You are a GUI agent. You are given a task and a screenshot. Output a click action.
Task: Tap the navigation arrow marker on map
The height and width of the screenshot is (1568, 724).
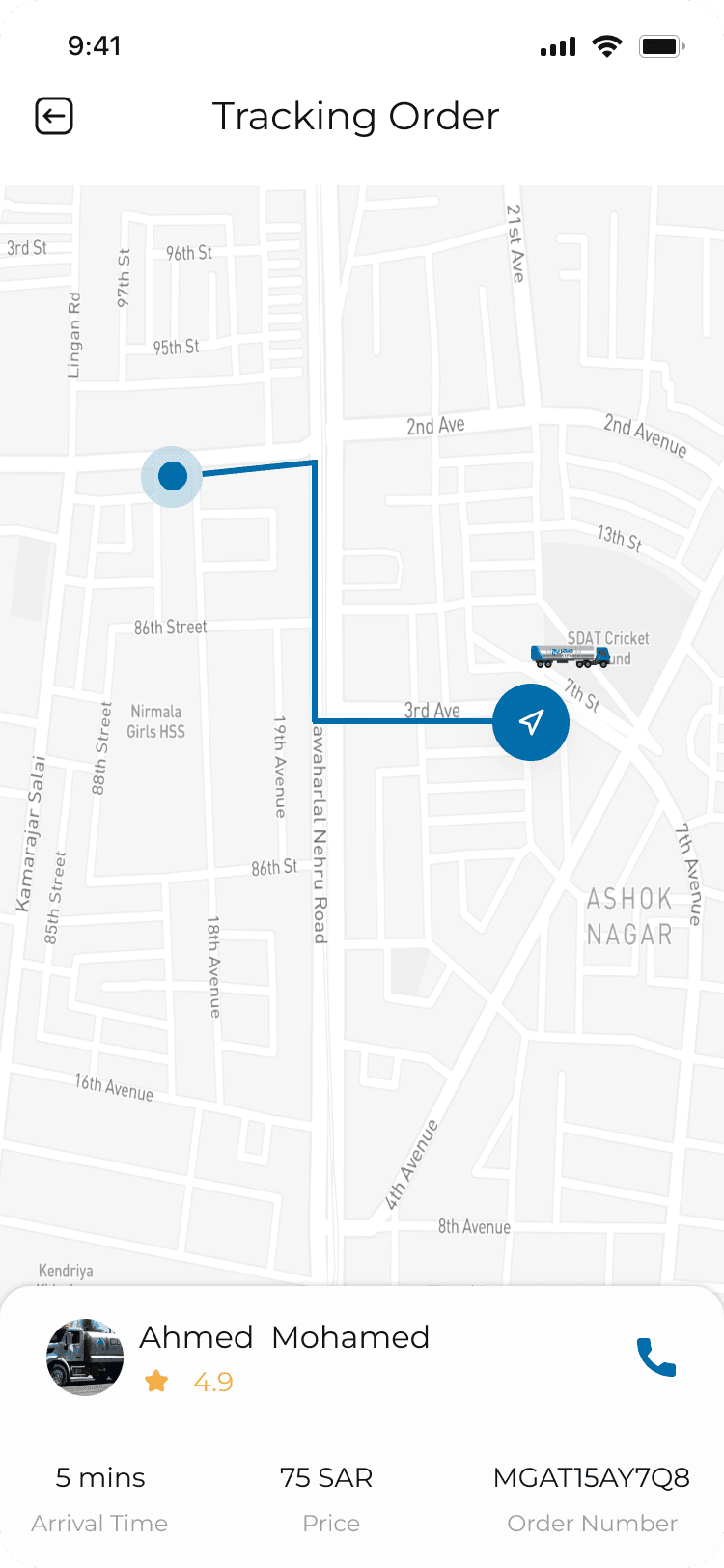pos(531,721)
